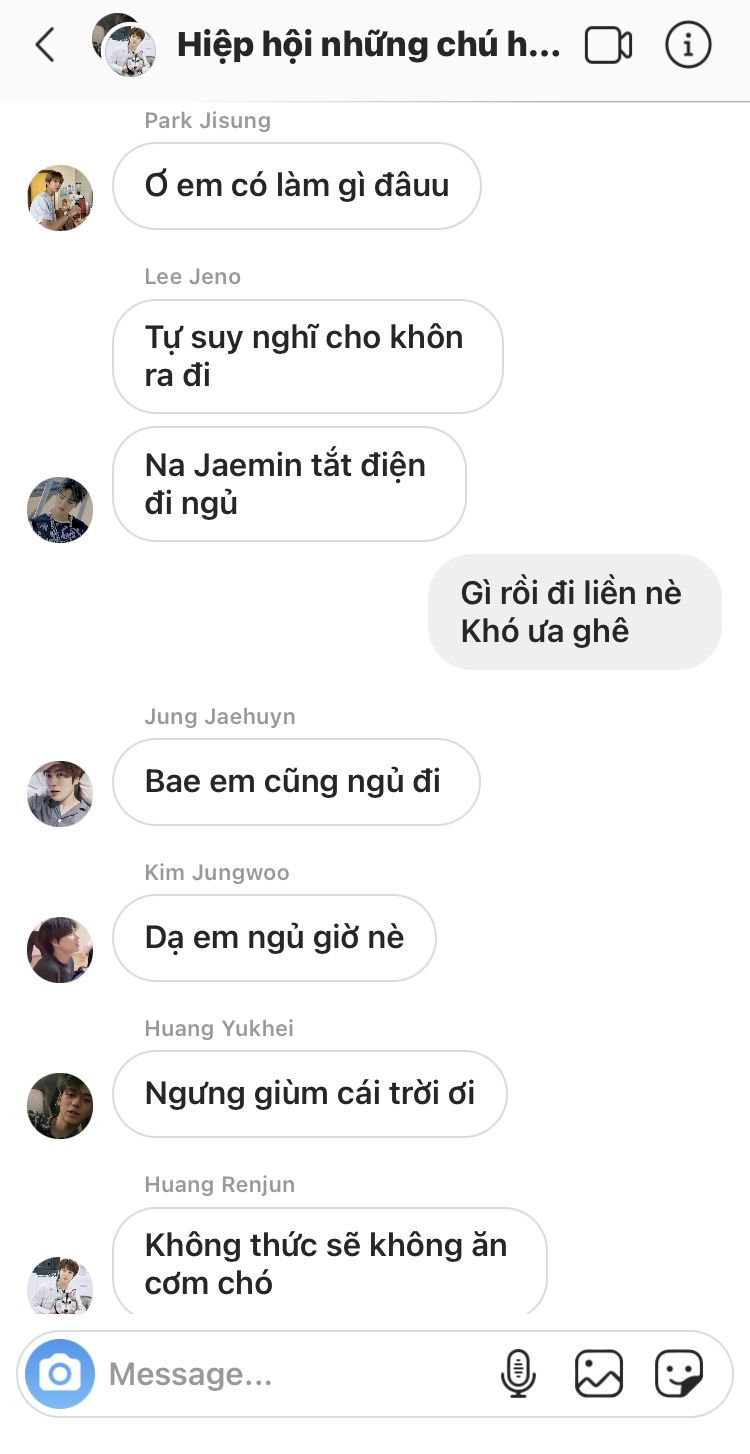Open the sticker picker
Screen dimensions: 750x1454
679,1374
